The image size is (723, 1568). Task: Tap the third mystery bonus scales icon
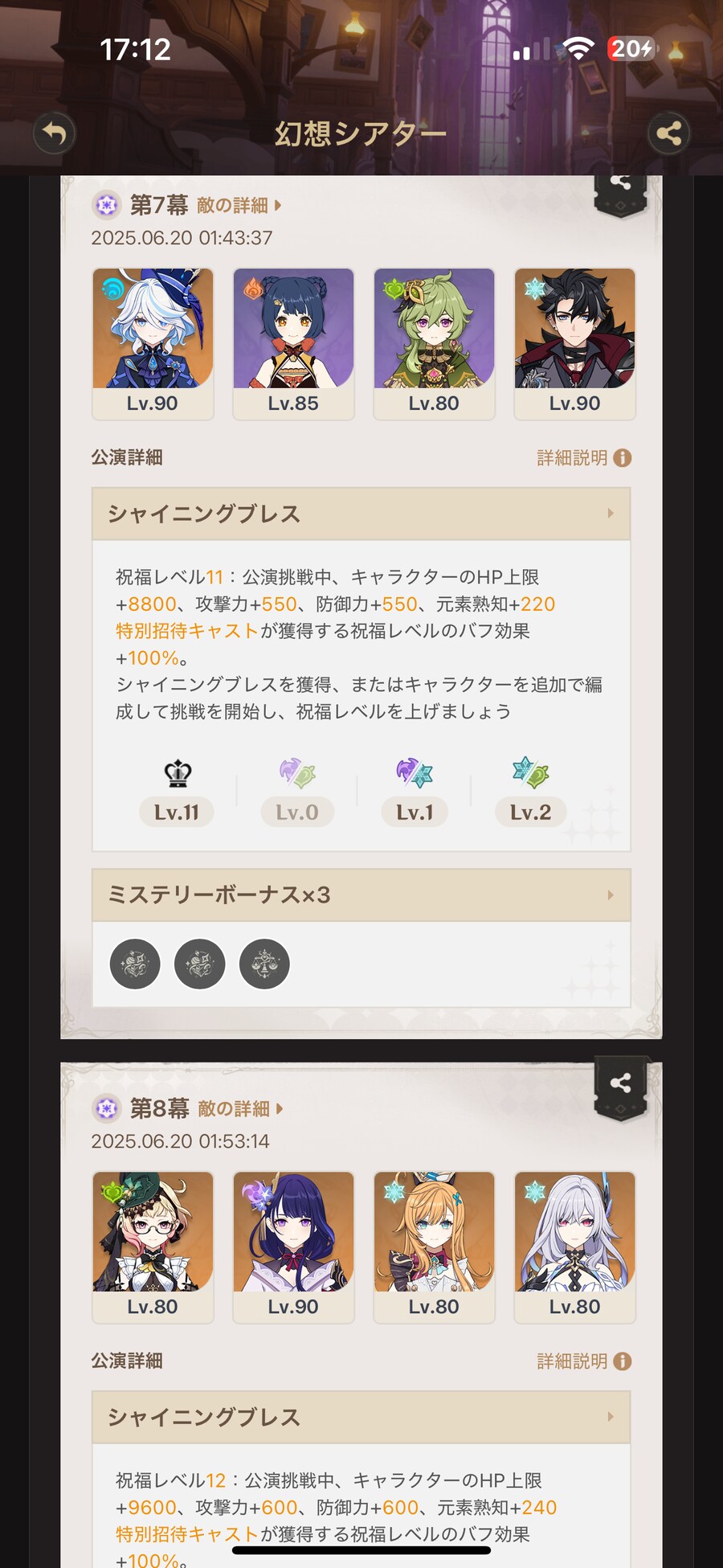click(264, 964)
